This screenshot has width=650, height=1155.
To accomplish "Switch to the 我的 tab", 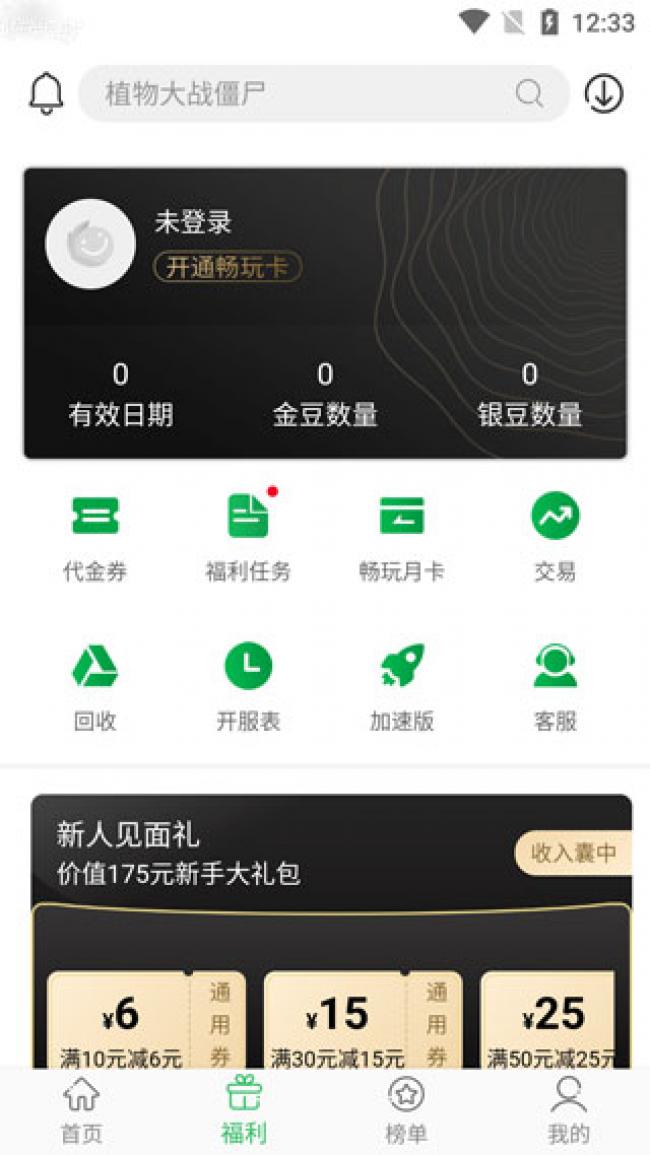I will point(568,1110).
